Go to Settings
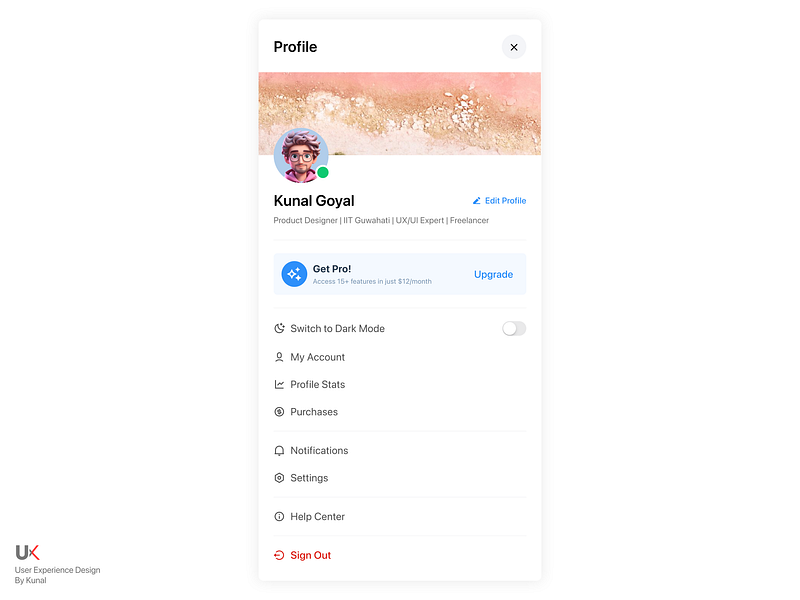The width and height of the screenshot is (800, 600). click(x=309, y=478)
